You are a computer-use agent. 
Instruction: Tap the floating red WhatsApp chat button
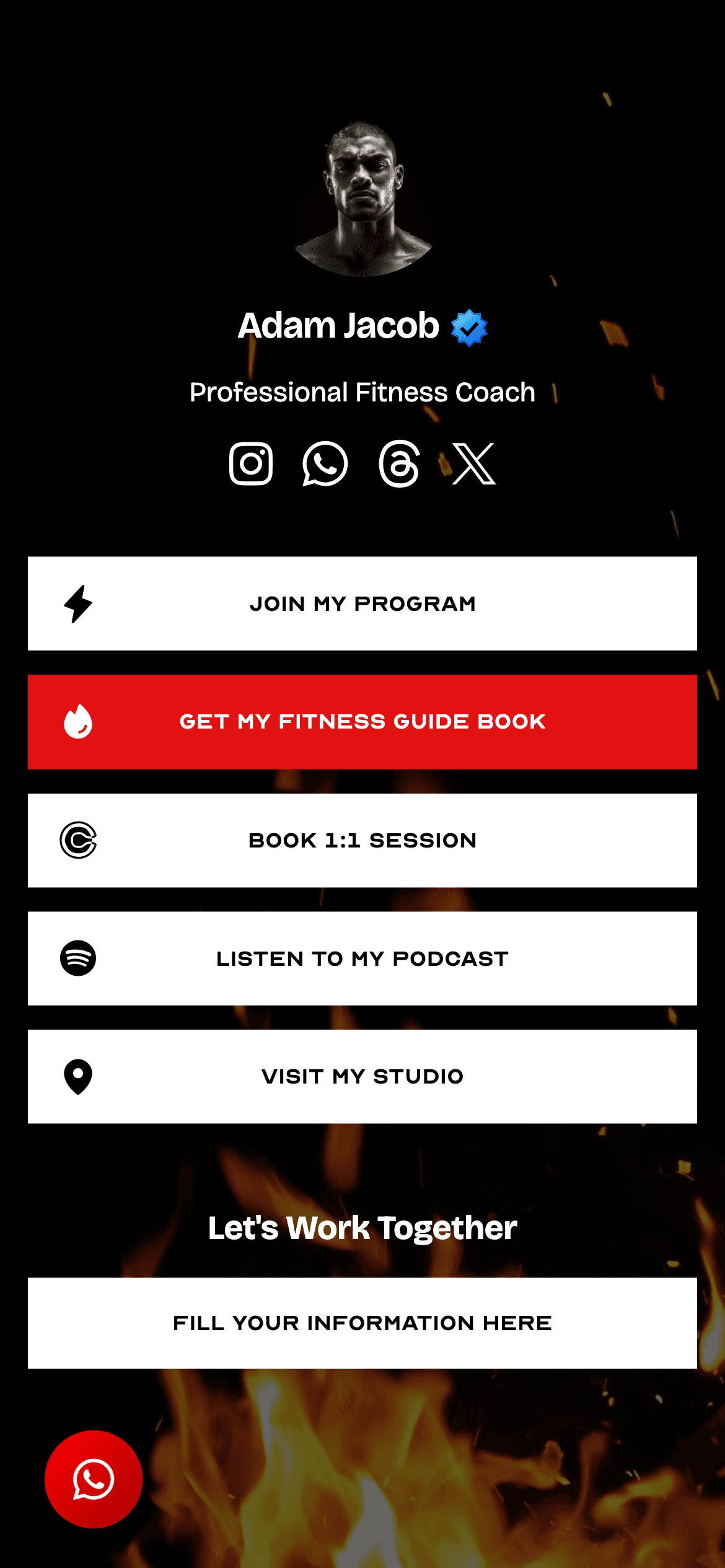[x=94, y=1479]
